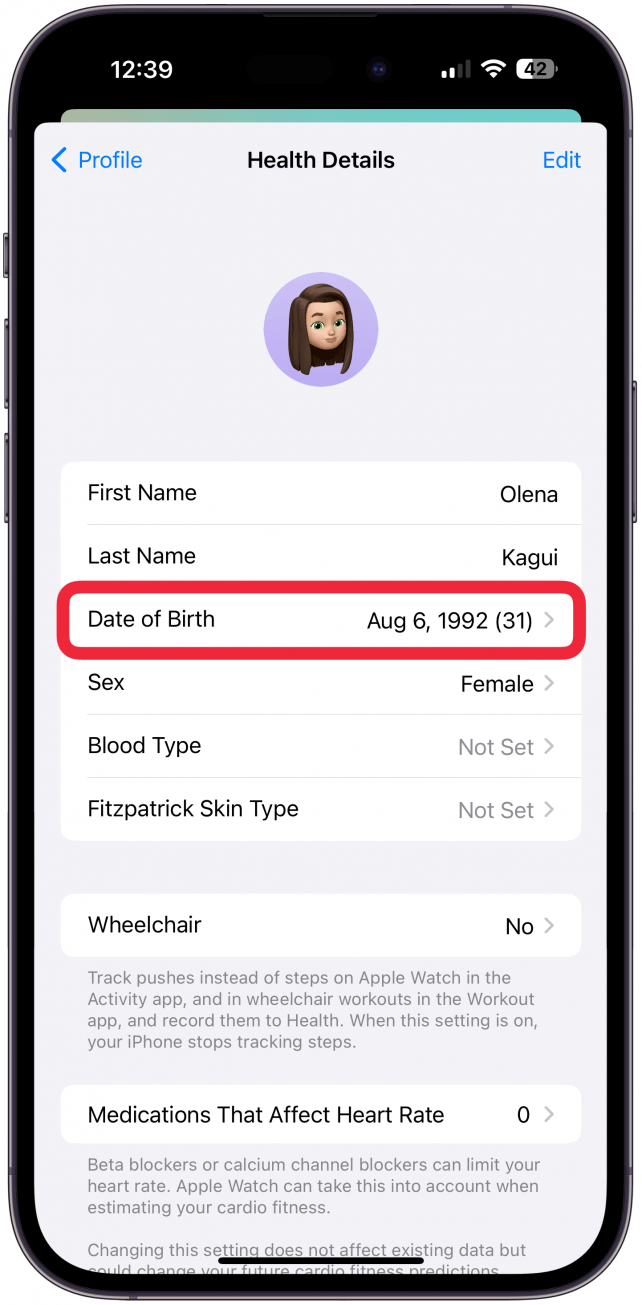
Task: Tap Edit to modify health details
Action: [561, 160]
